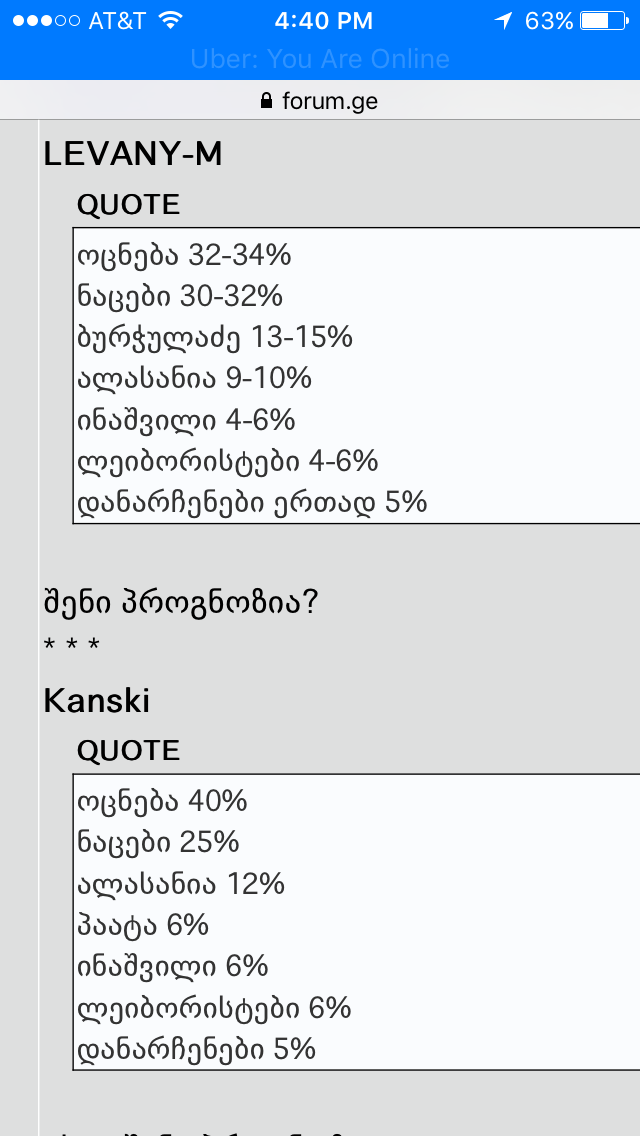Tap the forum.ge address bar
The image size is (640, 1136).
(x=320, y=101)
